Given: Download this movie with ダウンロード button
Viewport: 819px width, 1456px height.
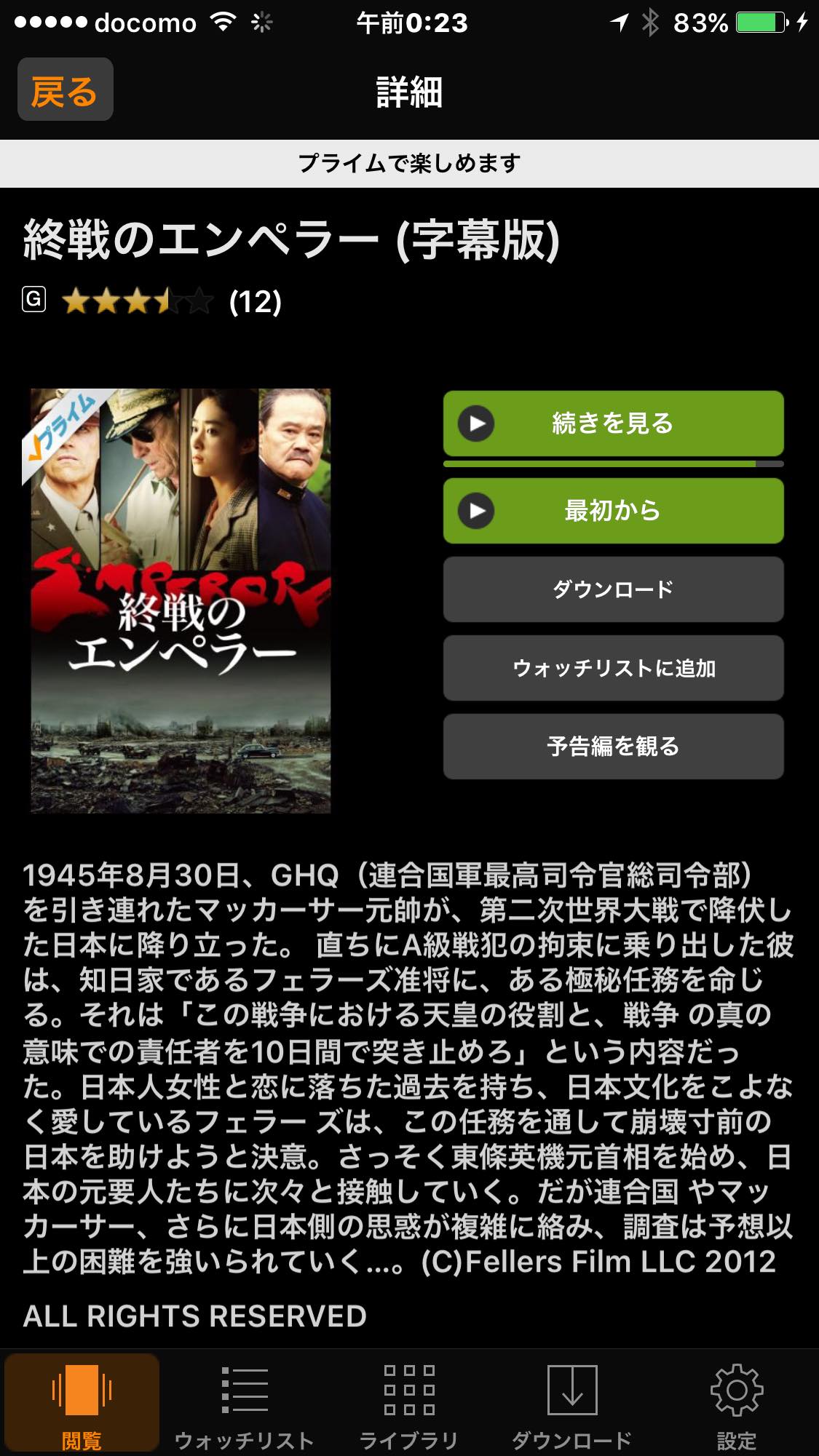Looking at the screenshot, I should pos(613,589).
